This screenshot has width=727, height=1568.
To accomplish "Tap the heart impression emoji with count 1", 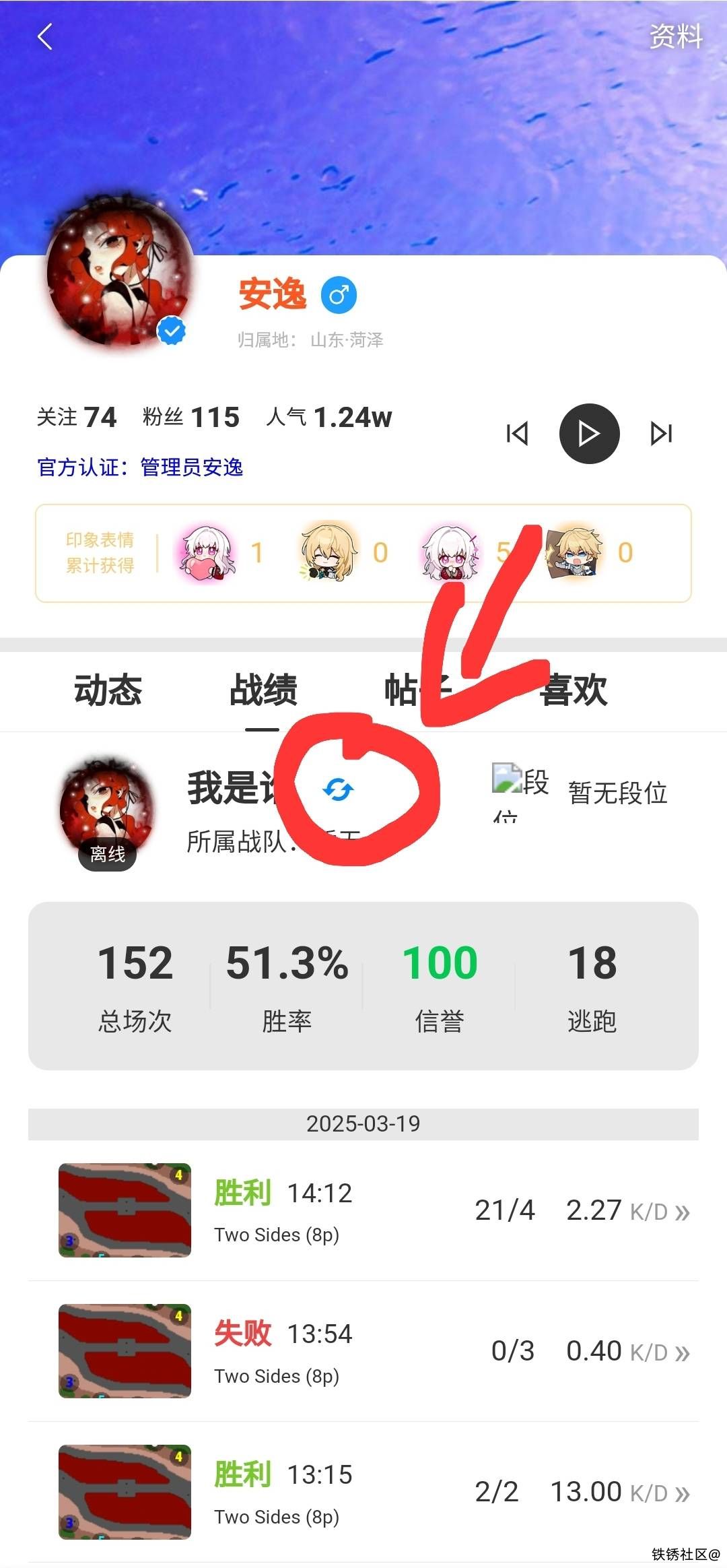I will (x=207, y=553).
